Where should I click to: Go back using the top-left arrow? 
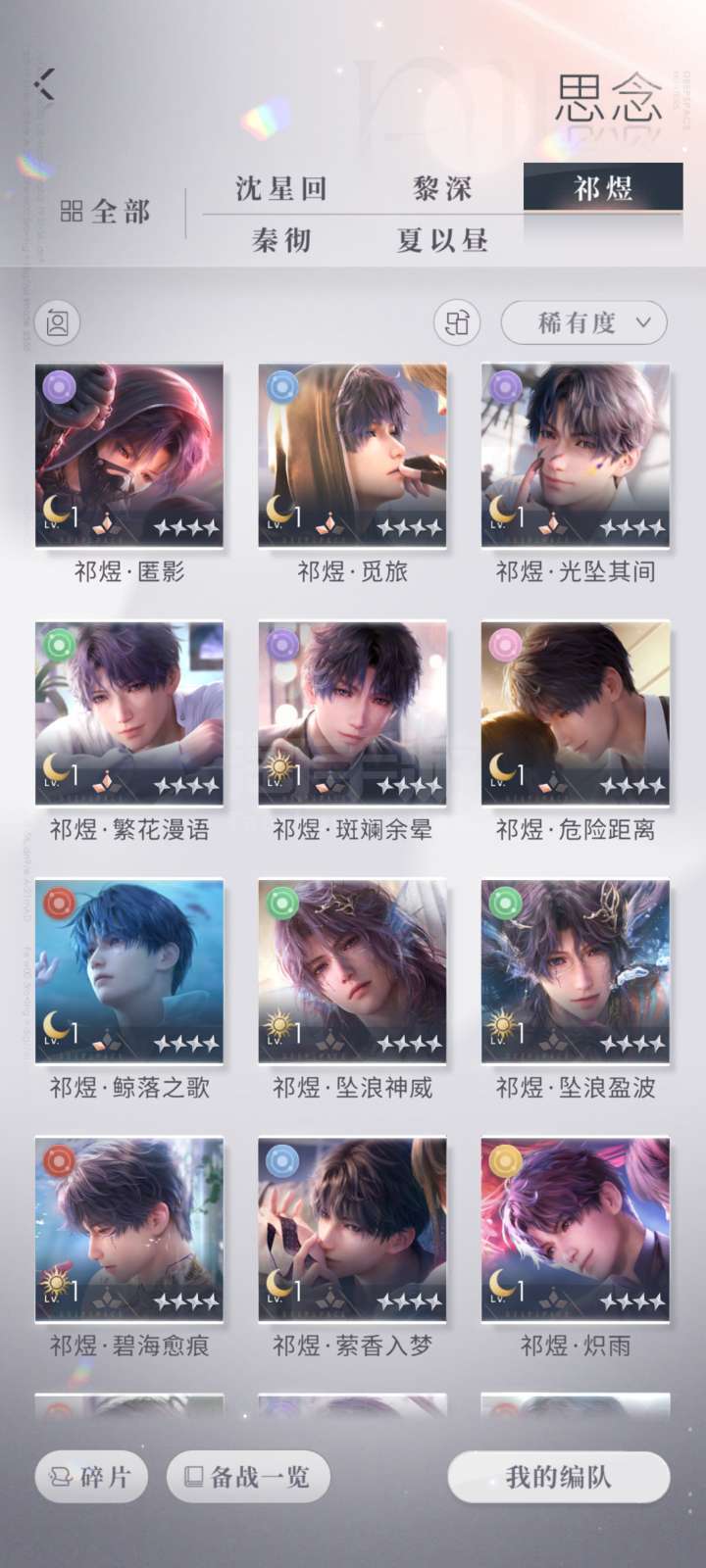click(44, 84)
